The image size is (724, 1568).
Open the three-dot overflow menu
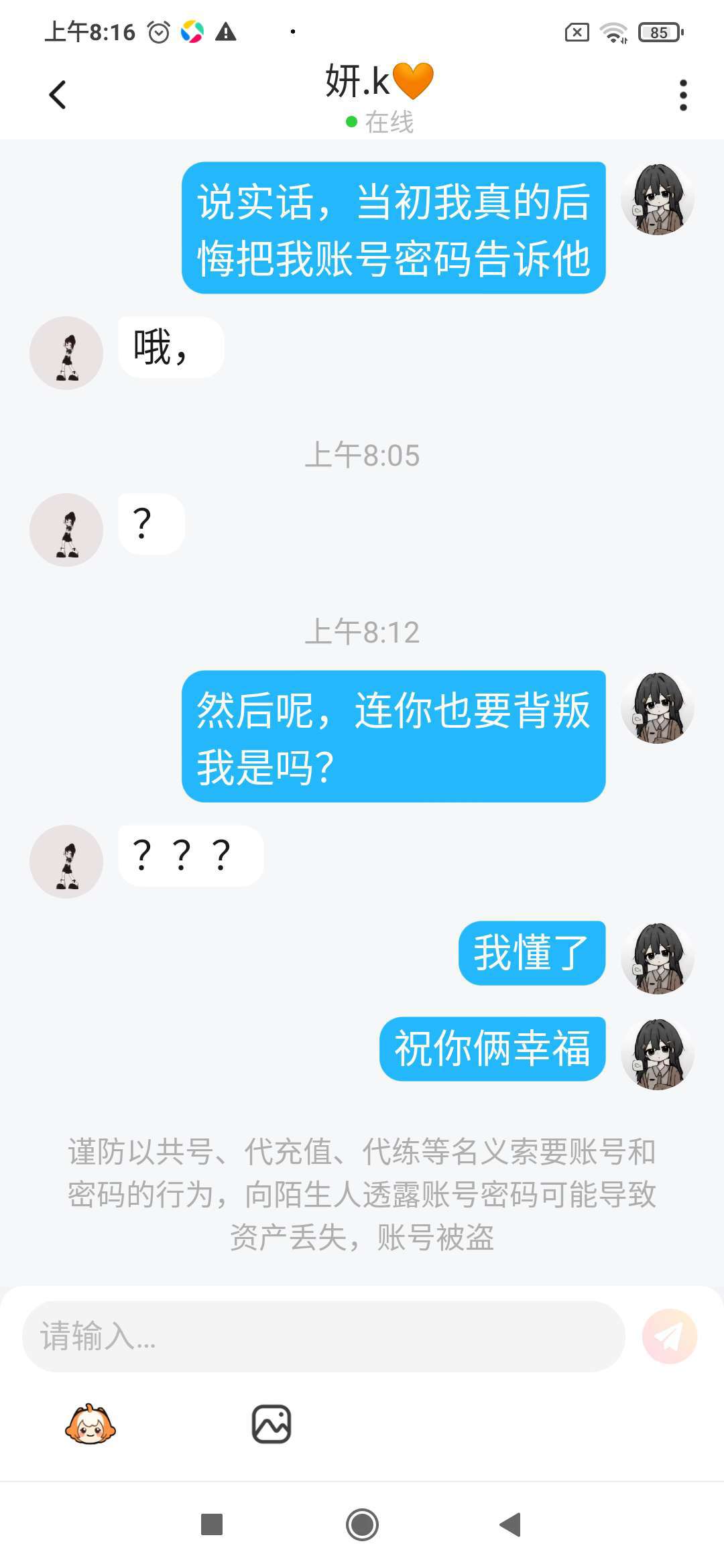683,95
